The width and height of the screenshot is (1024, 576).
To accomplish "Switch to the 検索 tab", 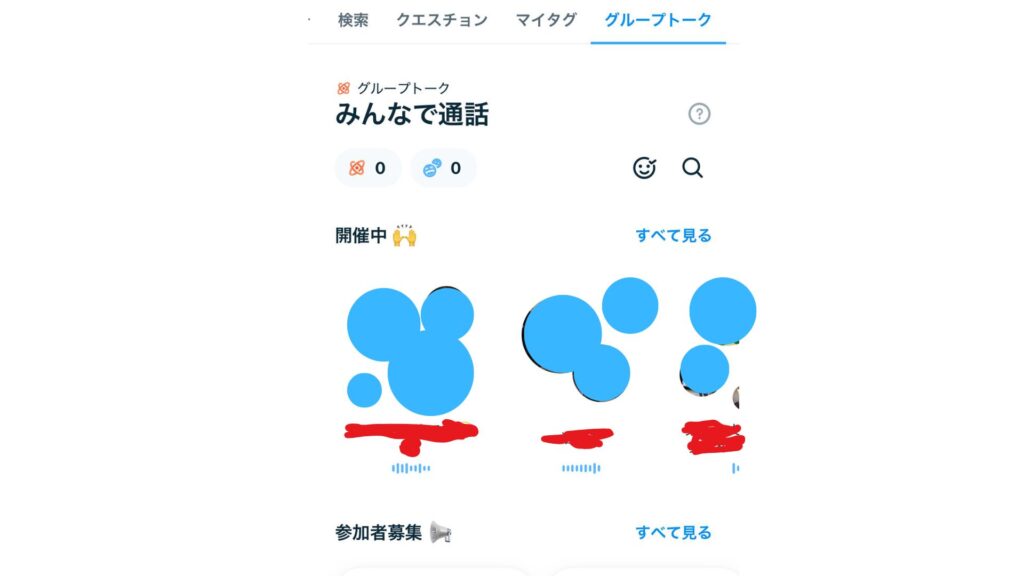I will point(353,20).
